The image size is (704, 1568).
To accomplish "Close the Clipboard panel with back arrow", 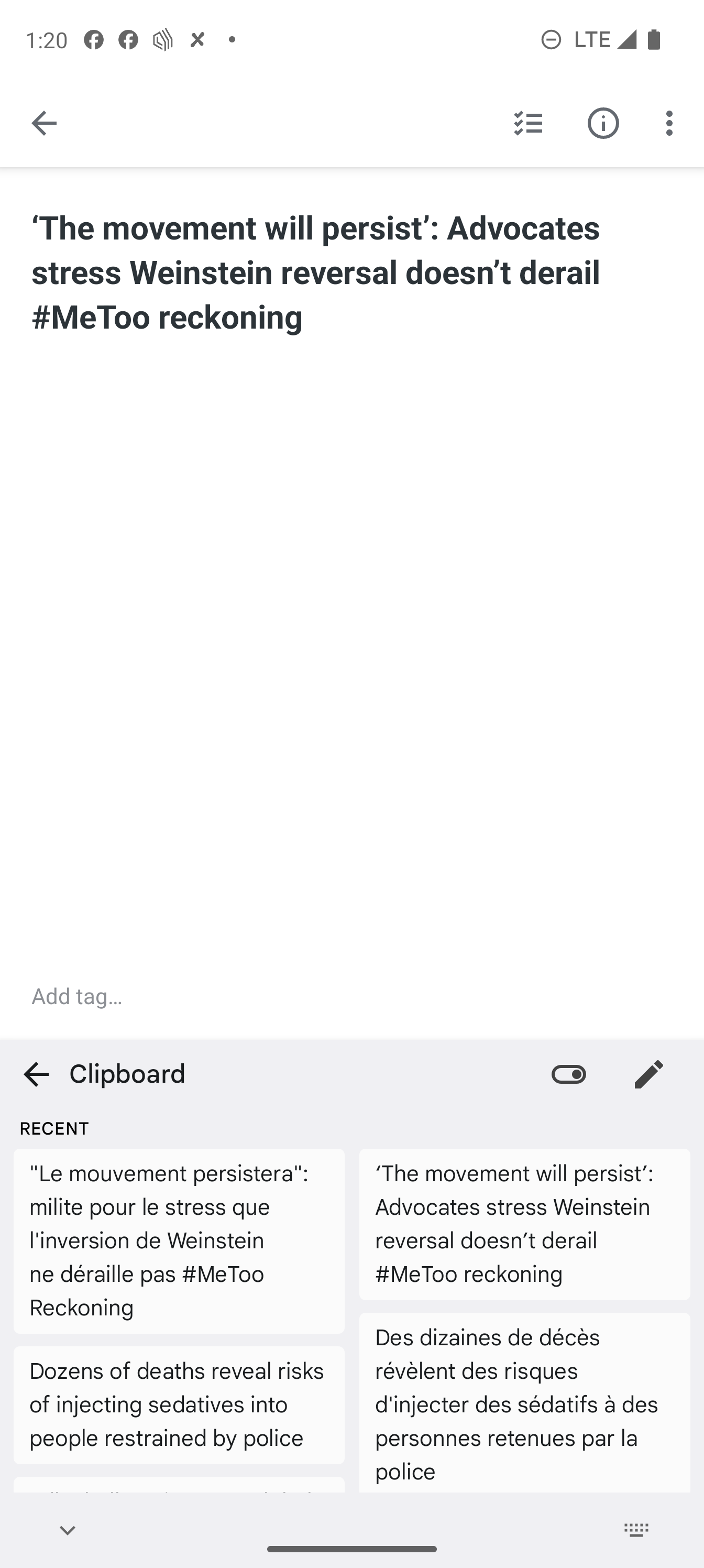I will click(36, 1074).
